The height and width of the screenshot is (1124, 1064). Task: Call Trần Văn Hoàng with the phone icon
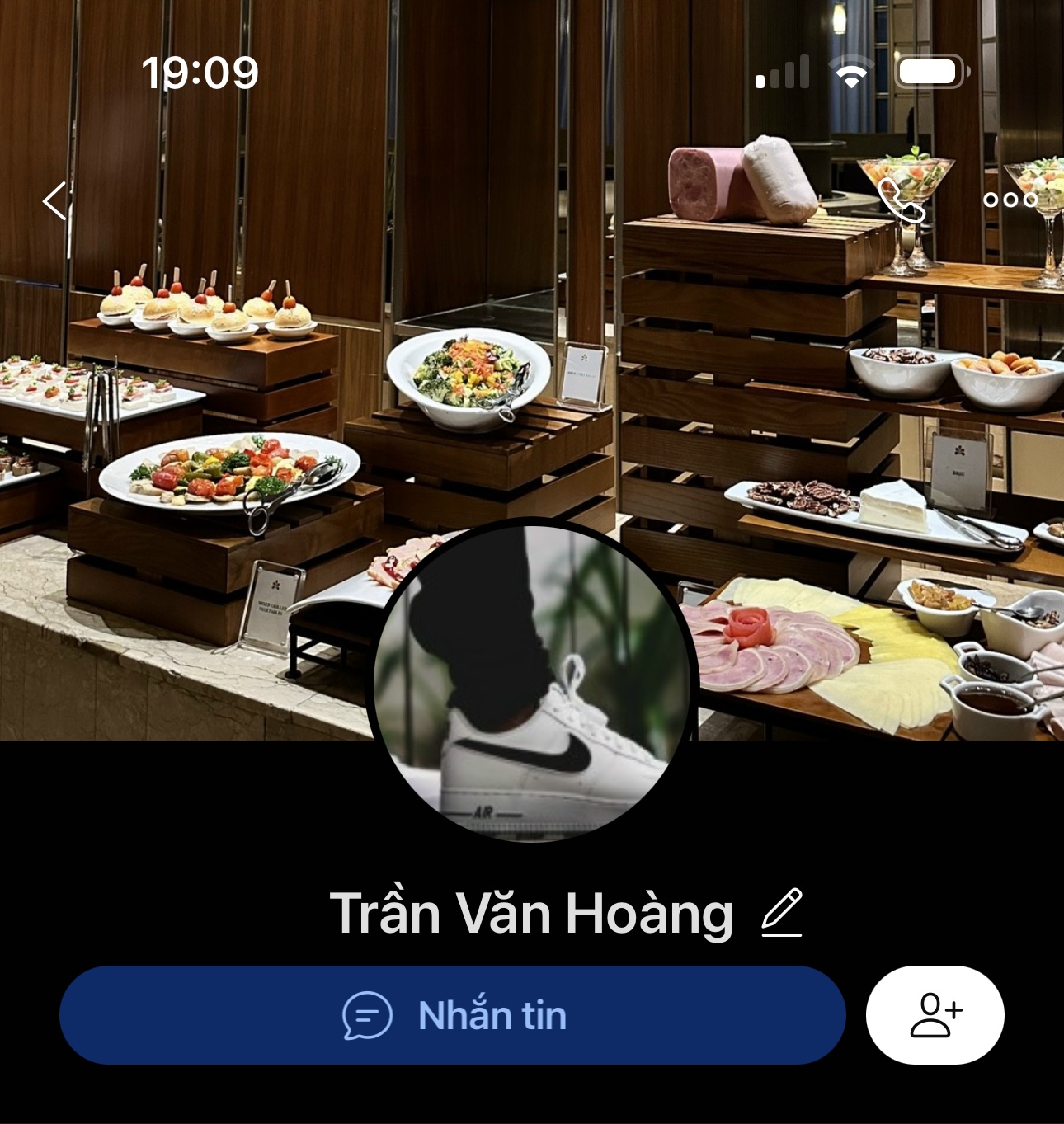(x=901, y=200)
